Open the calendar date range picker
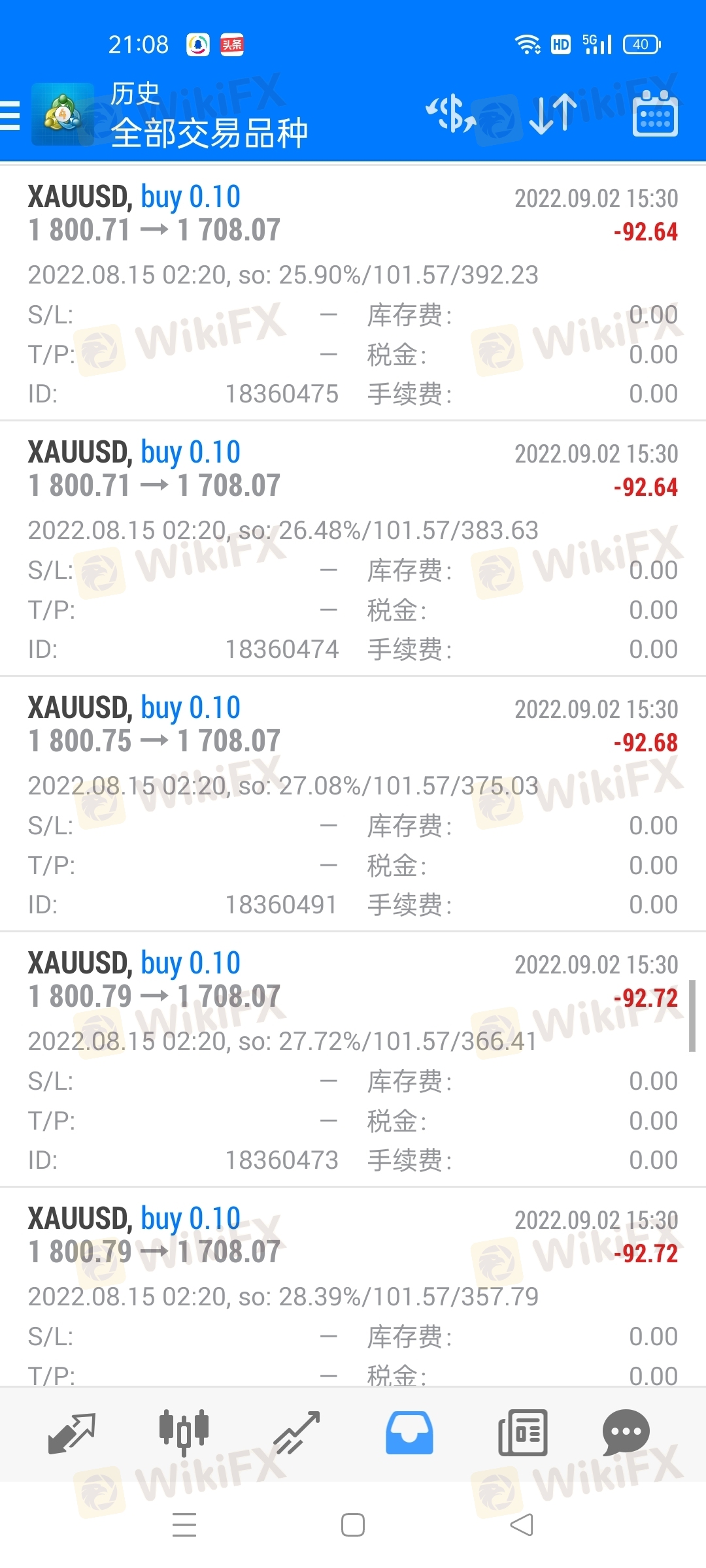 click(655, 114)
